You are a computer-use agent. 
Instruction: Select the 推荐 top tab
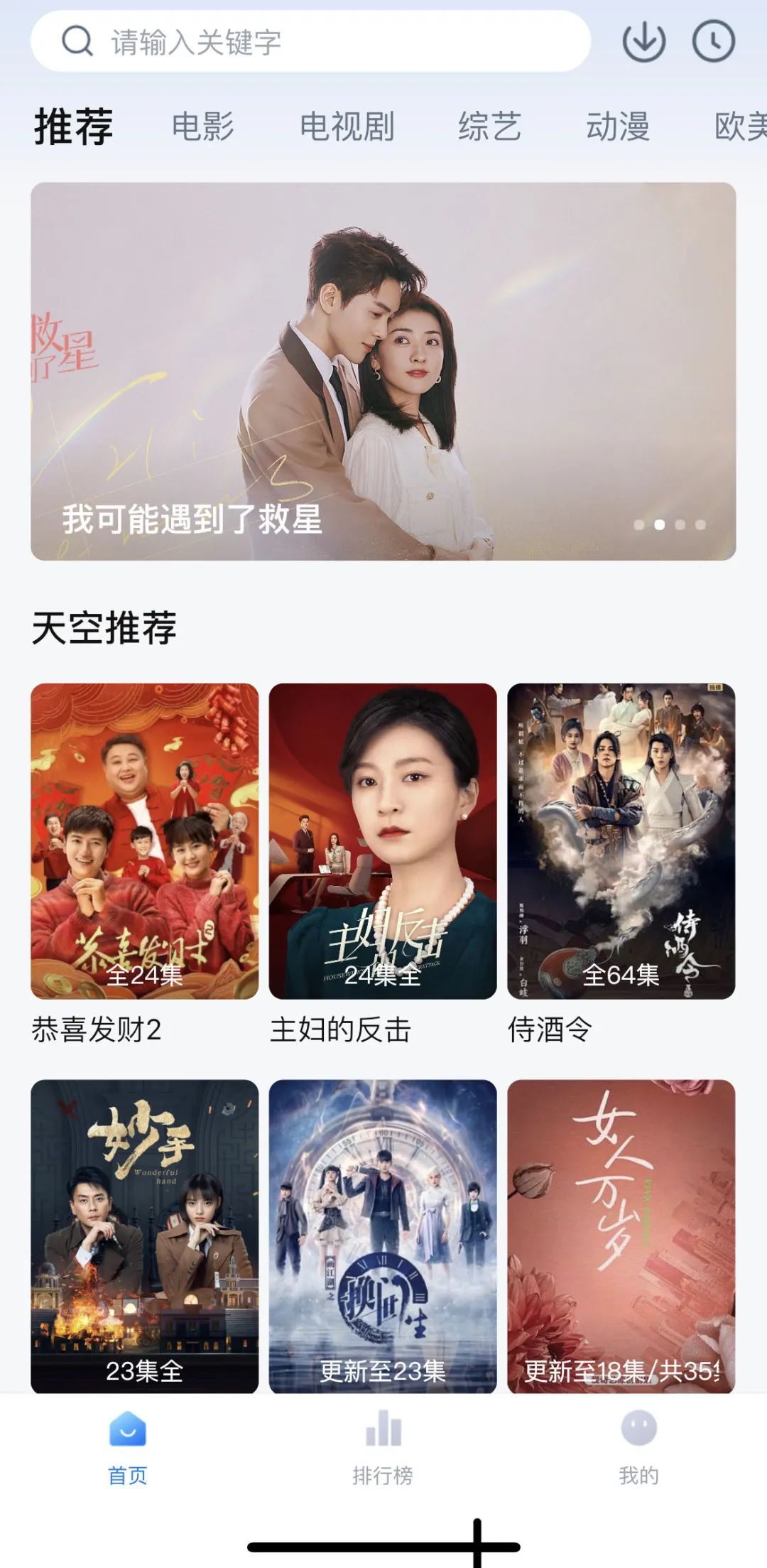pos(74,126)
